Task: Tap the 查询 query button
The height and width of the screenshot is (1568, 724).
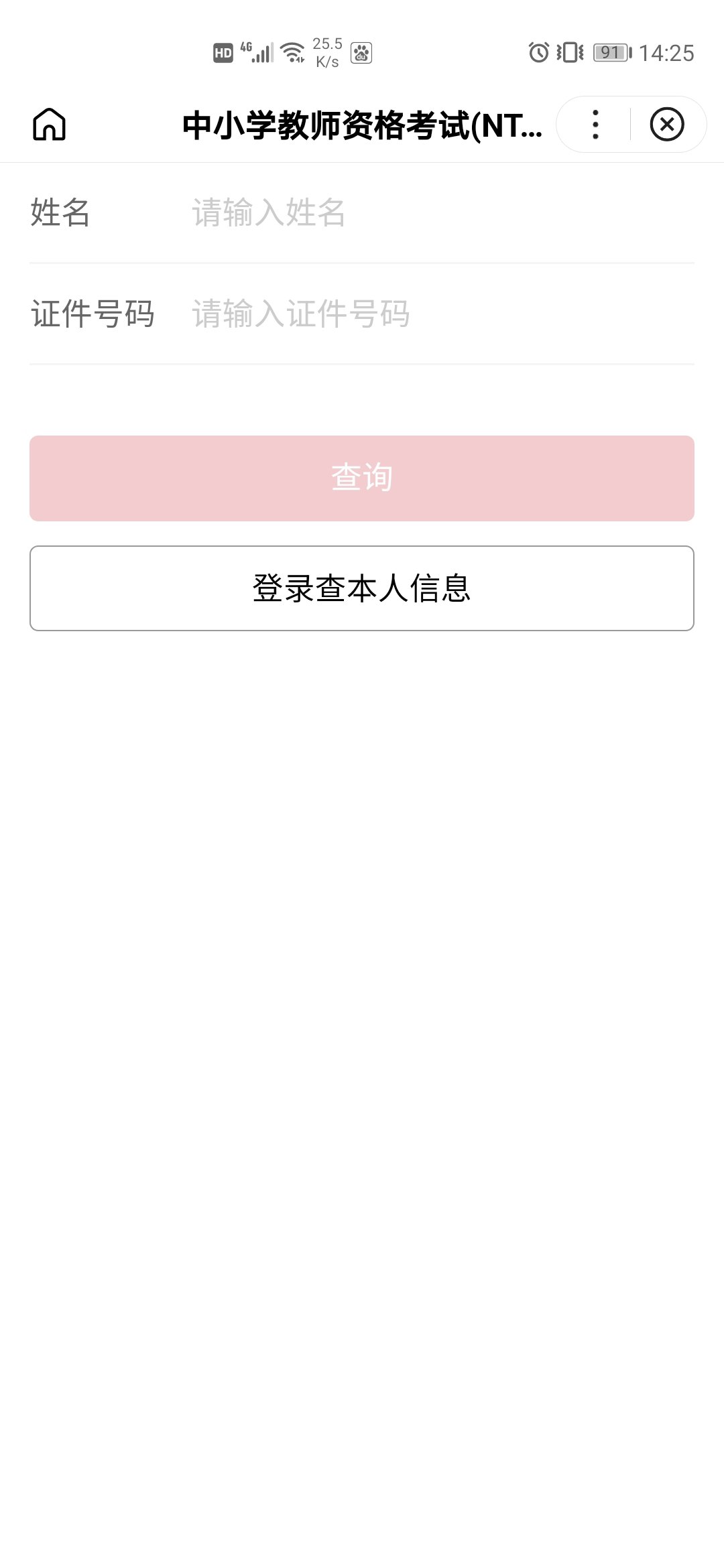Action: pyautogui.click(x=362, y=478)
